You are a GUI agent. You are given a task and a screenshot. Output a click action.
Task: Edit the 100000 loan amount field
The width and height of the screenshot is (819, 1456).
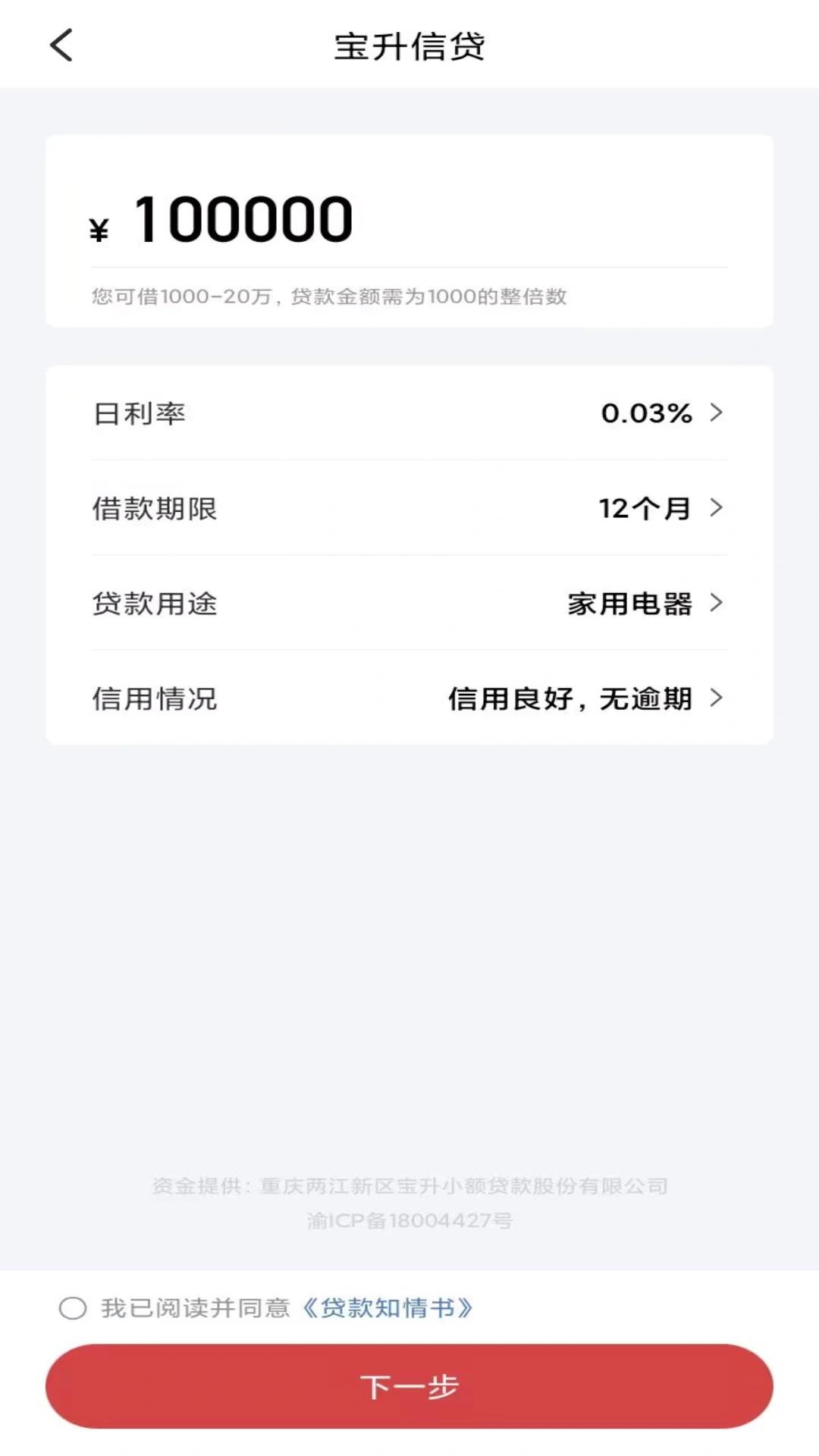(x=409, y=220)
